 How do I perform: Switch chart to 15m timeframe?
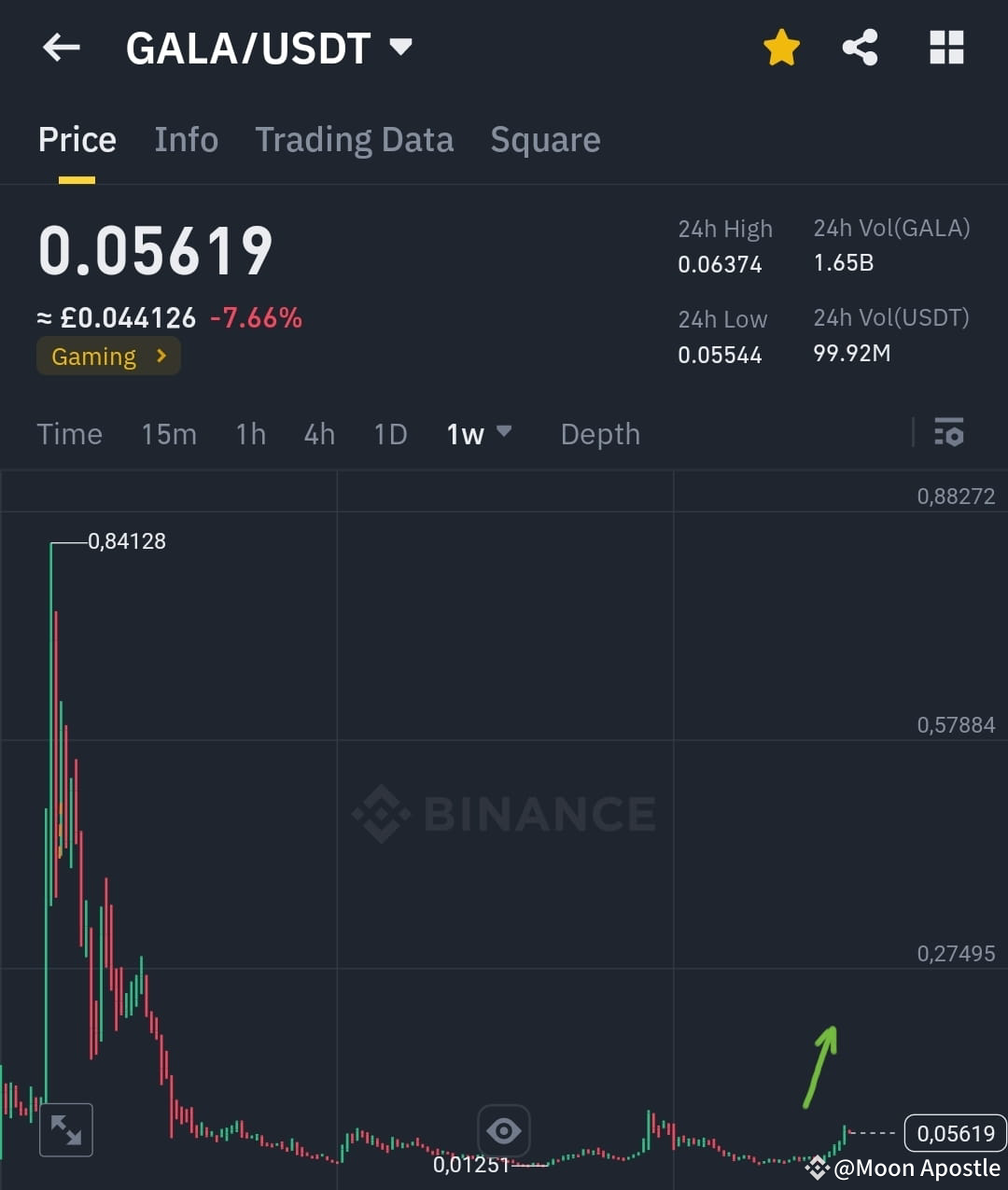pos(169,433)
